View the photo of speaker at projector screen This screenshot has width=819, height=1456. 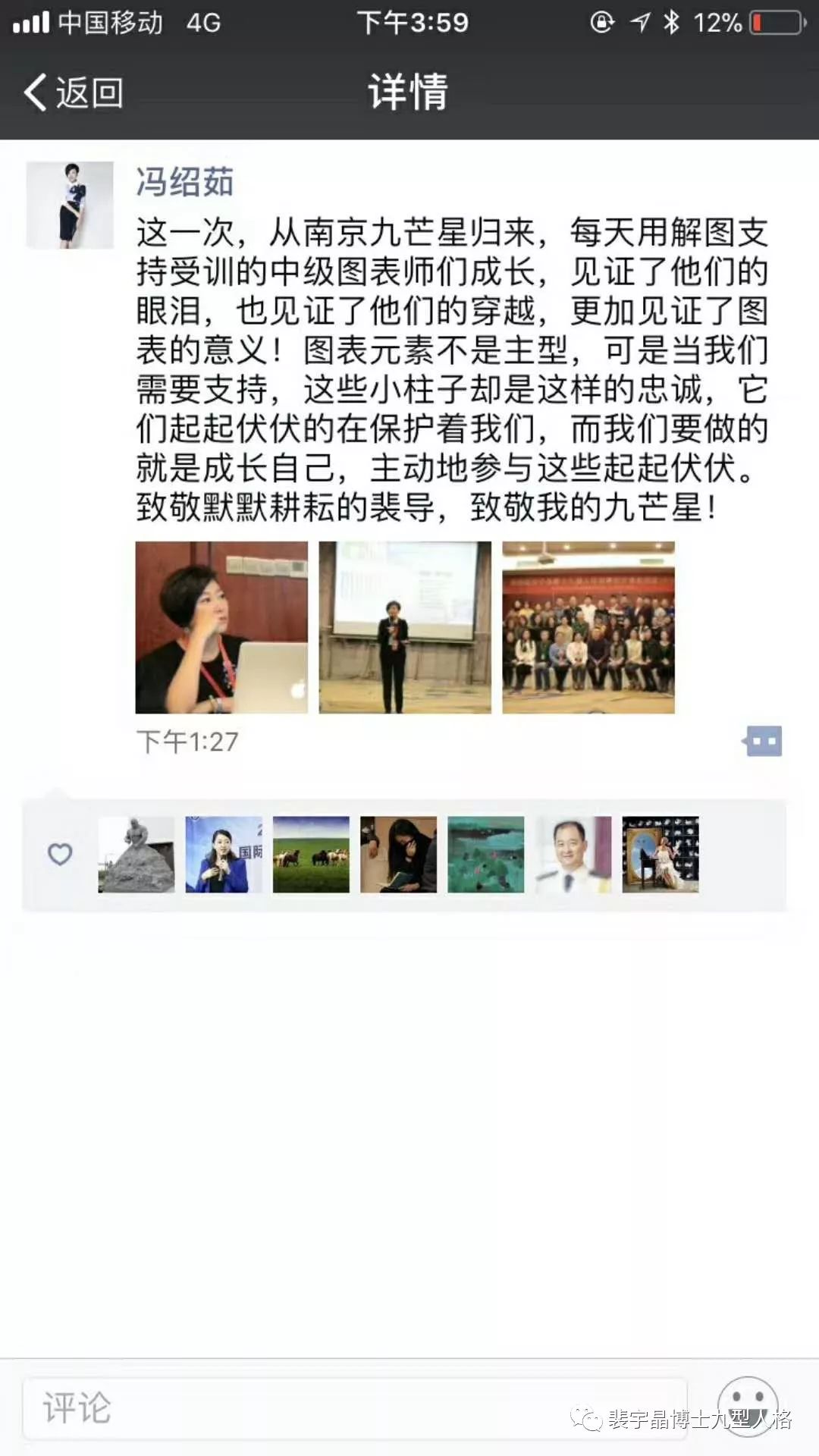pos(405,627)
